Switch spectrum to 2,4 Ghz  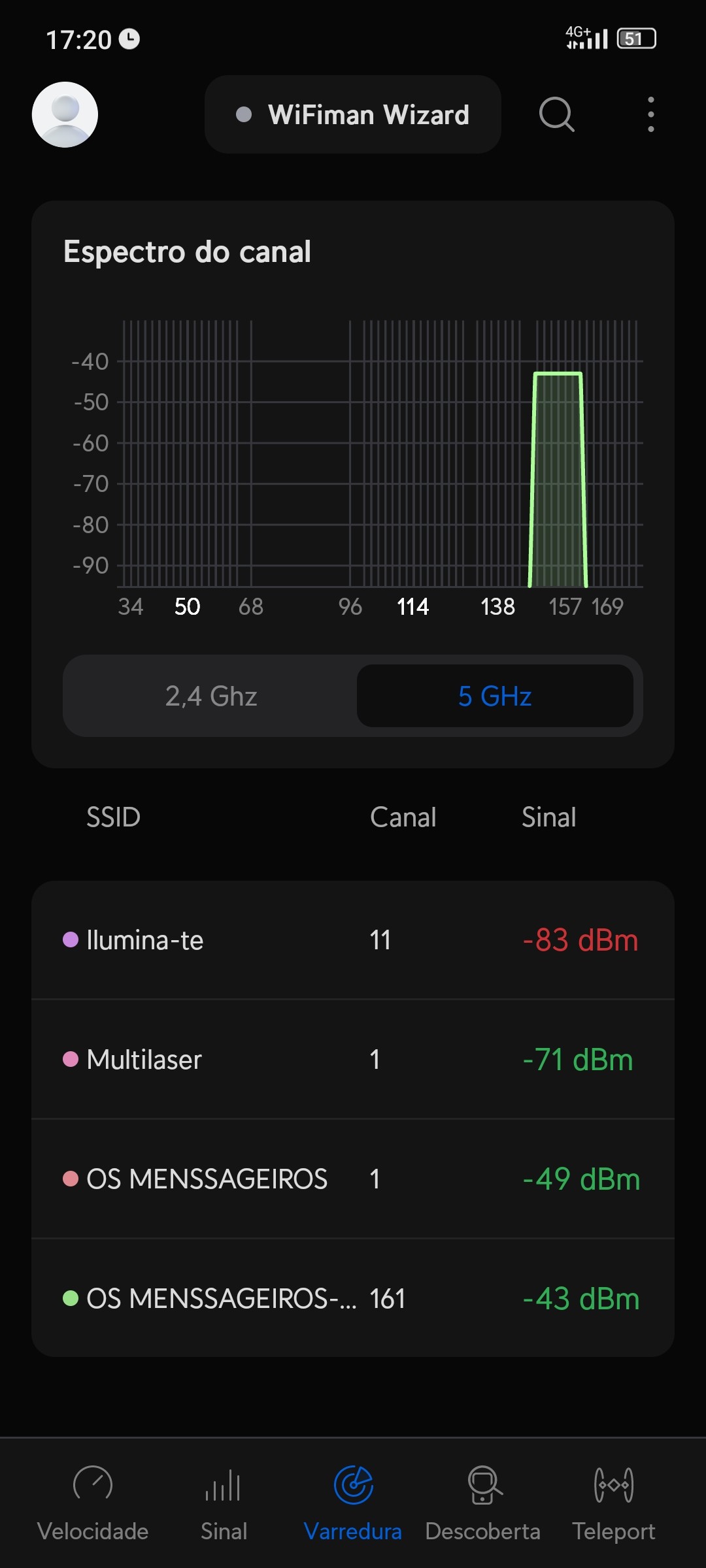(210, 696)
